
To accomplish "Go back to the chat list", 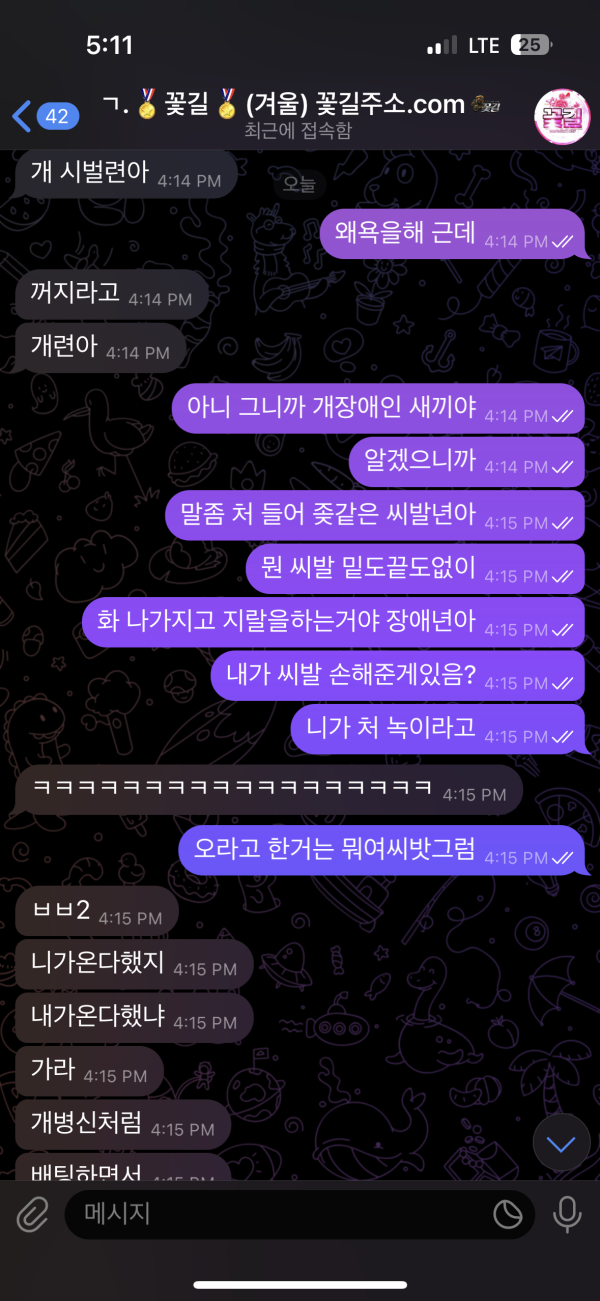I will point(40,116).
